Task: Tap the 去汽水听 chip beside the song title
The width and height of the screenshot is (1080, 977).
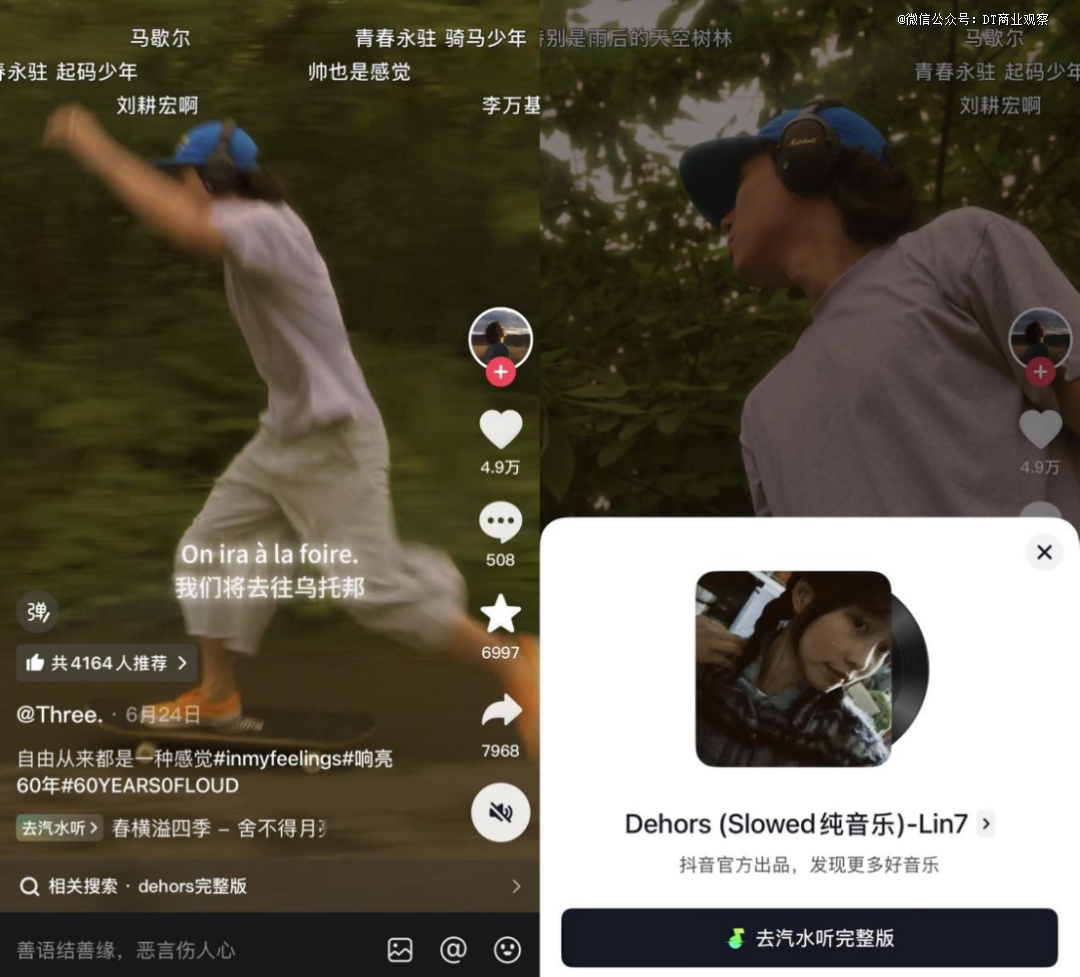Action: click(59, 827)
